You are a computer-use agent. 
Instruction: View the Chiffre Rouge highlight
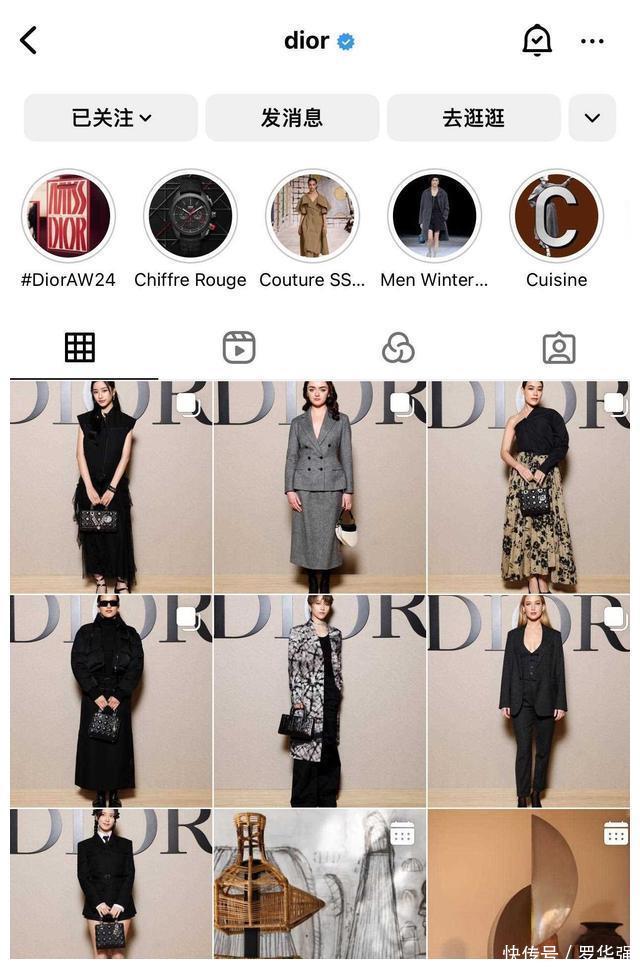pos(190,216)
